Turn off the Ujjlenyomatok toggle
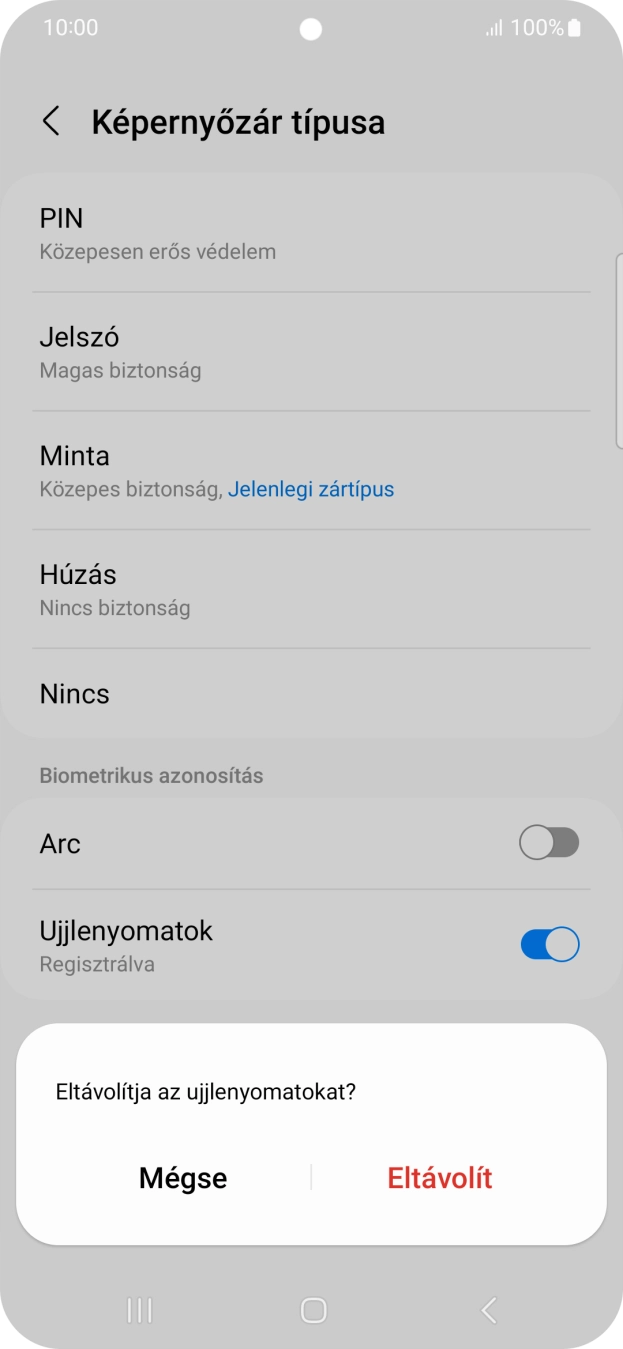The height and width of the screenshot is (1349, 623). 549,944
